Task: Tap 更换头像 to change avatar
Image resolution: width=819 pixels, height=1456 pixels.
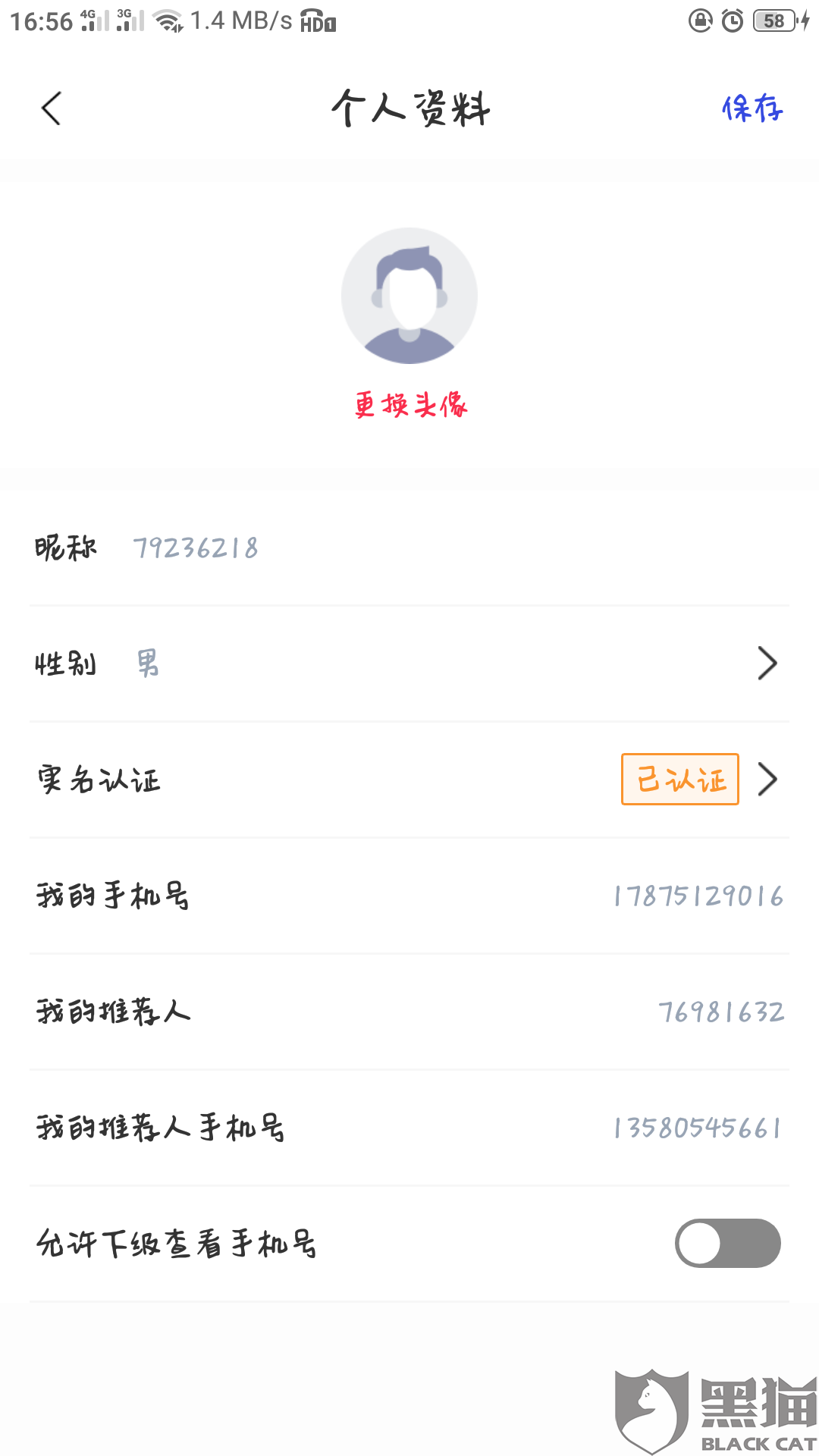Action: click(x=410, y=405)
